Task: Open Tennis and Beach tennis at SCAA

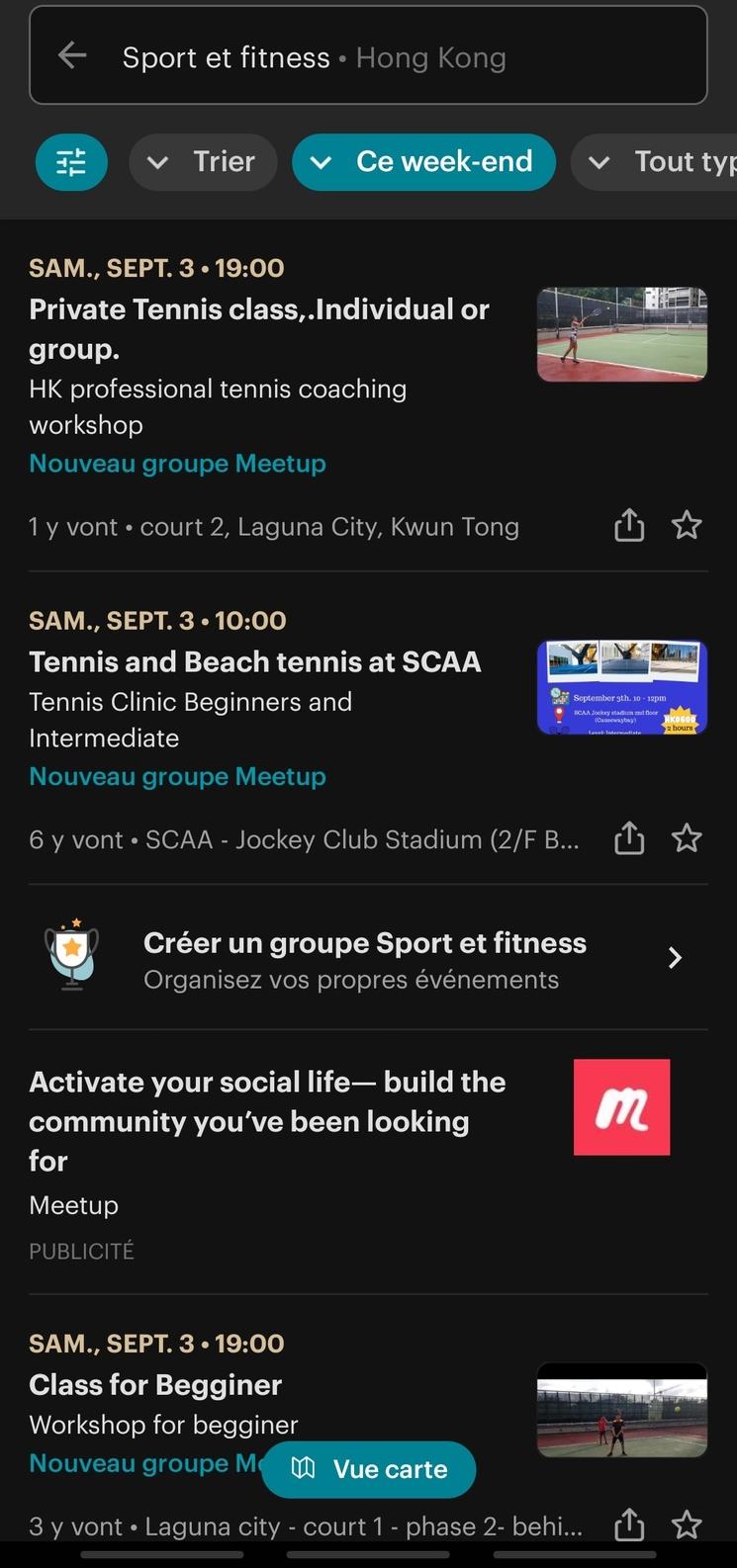Action: click(x=255, y=661)
